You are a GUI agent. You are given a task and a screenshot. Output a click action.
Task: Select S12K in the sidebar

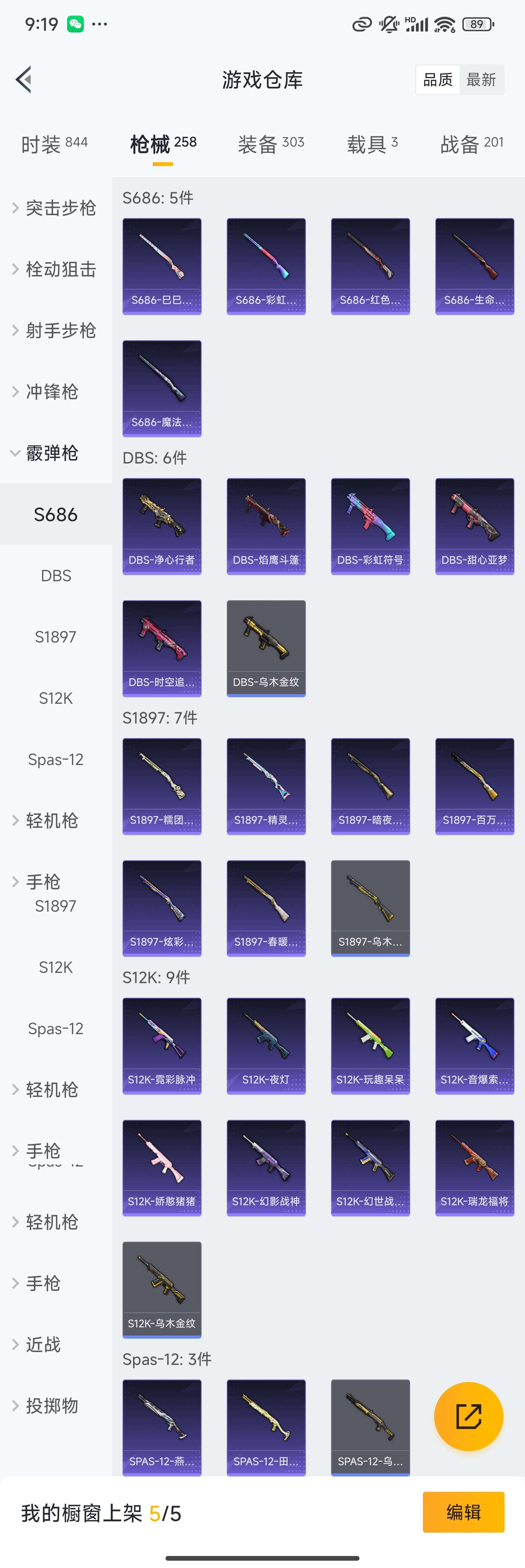(x=55, y=698)
